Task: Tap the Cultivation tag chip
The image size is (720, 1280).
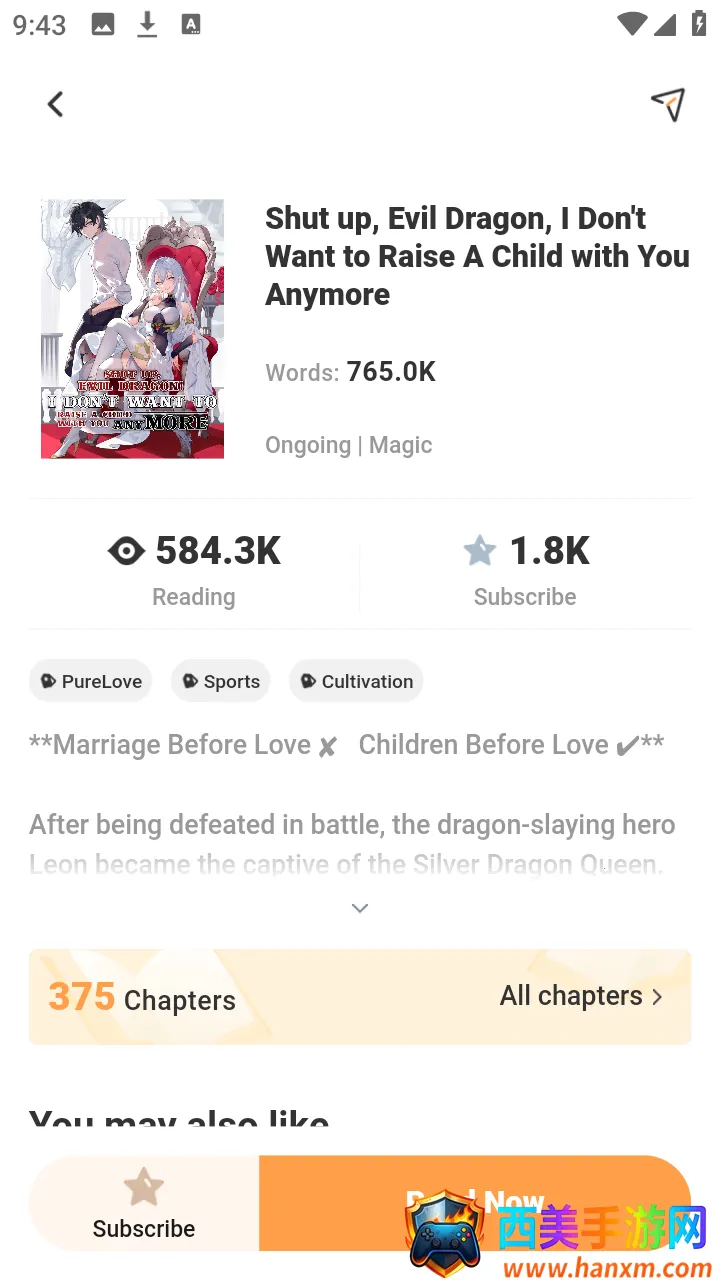Action: pos(356,681)
